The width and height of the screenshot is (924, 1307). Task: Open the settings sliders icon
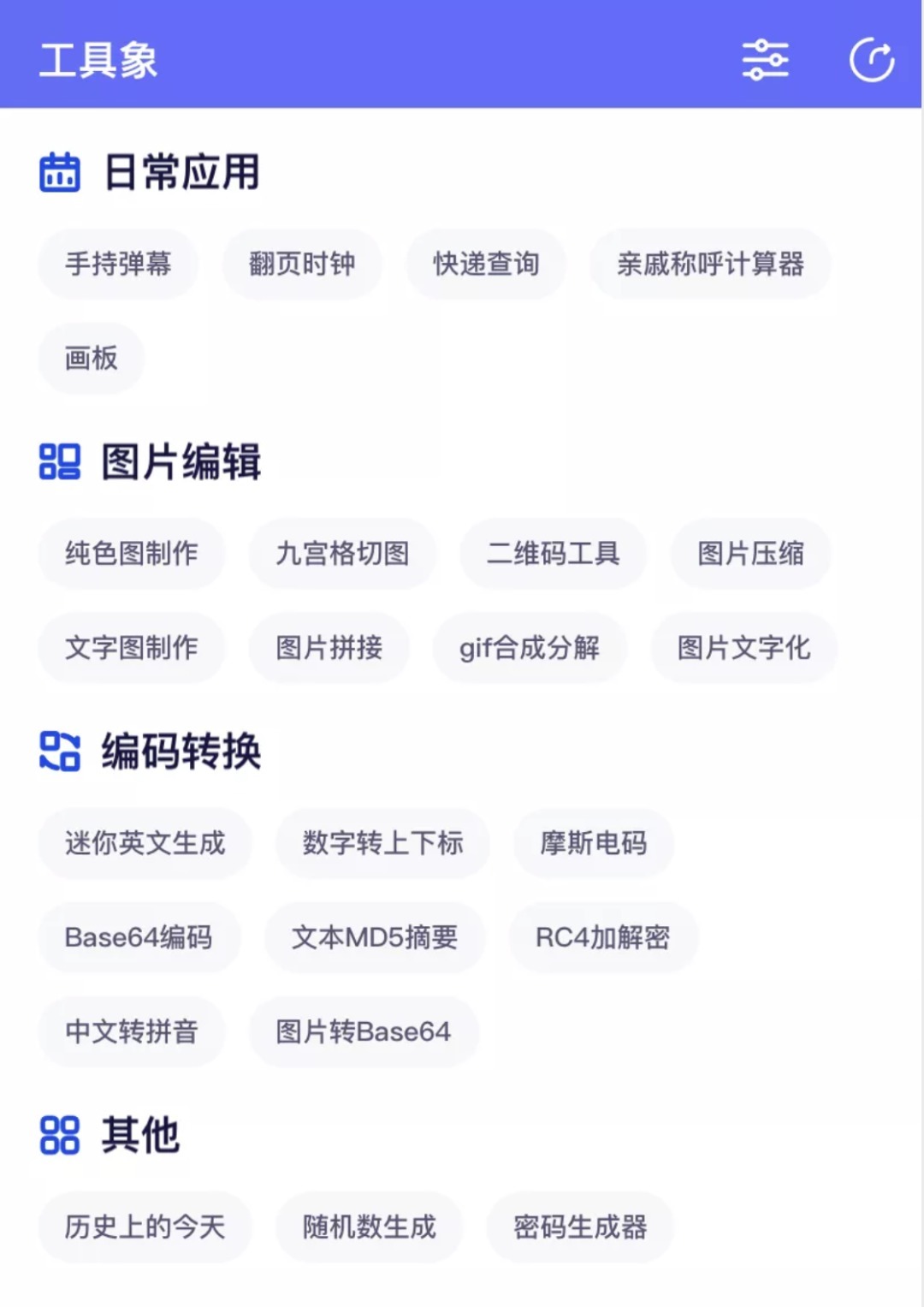click(x=765, y=60)
